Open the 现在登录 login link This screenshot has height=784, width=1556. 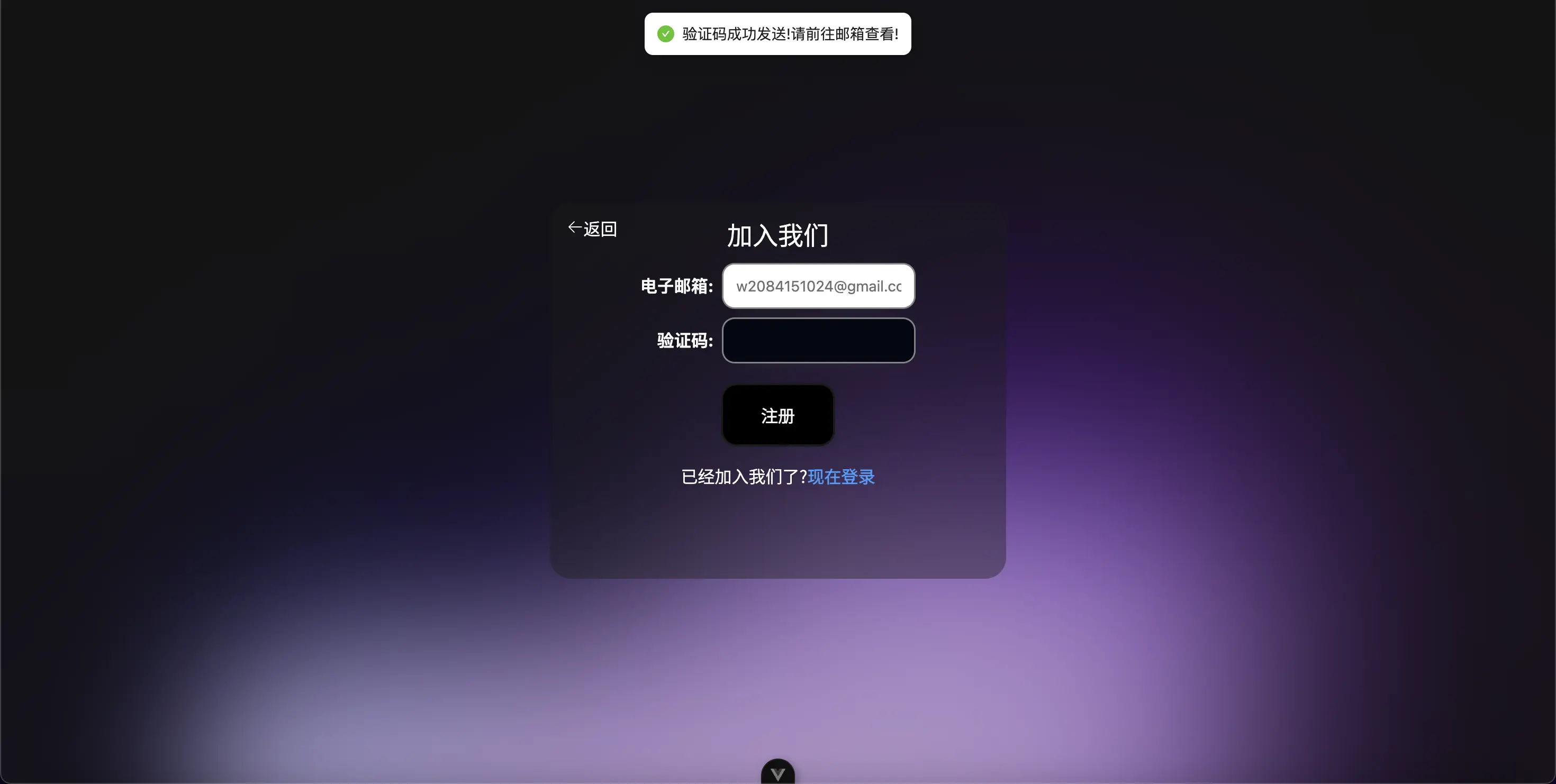pos(841,477)
